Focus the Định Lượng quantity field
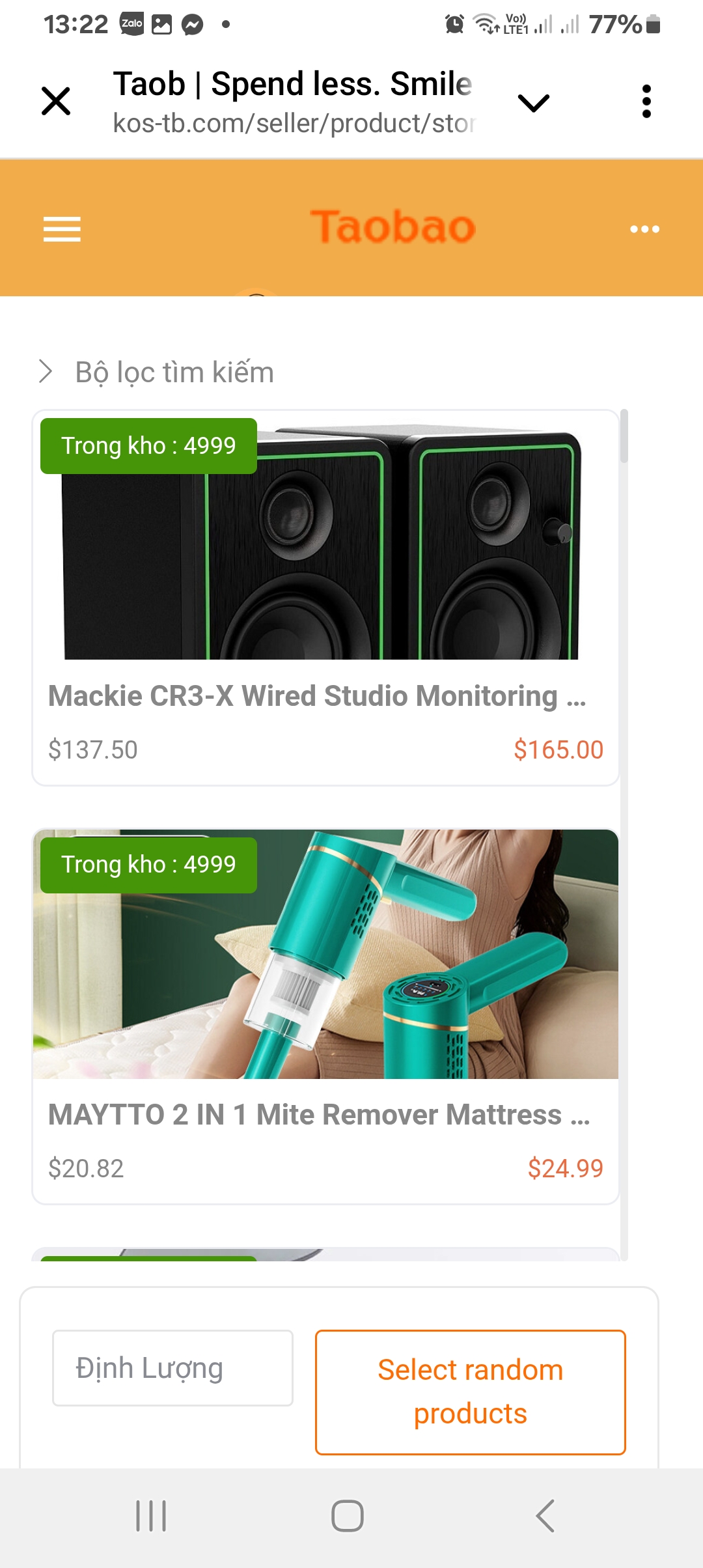 (x=172, y=1368)
